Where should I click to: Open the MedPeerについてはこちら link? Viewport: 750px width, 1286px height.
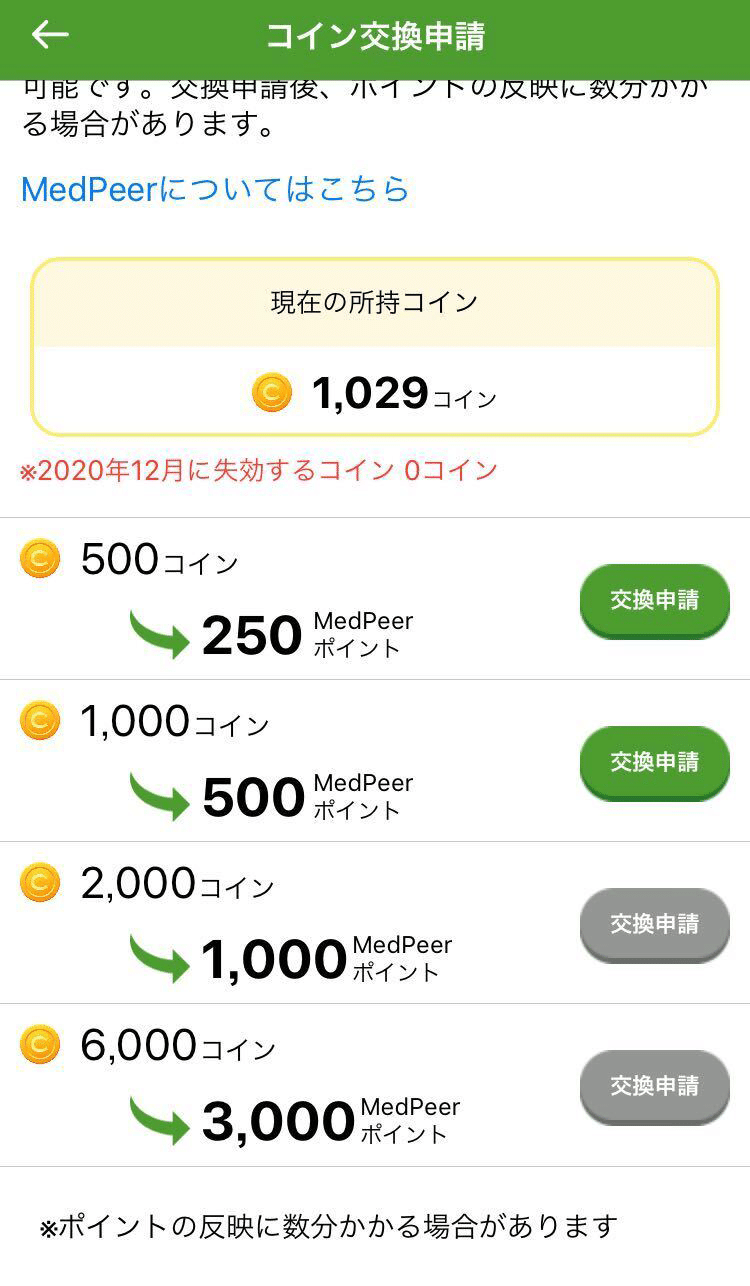(214, 190)
